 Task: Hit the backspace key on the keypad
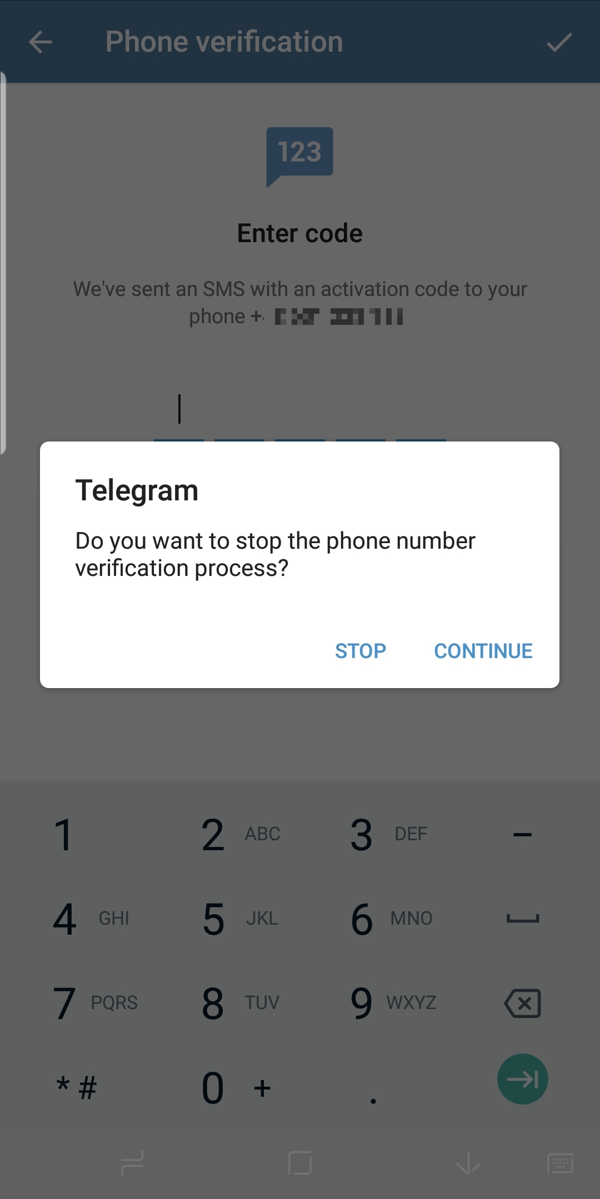click(523, 1003)
